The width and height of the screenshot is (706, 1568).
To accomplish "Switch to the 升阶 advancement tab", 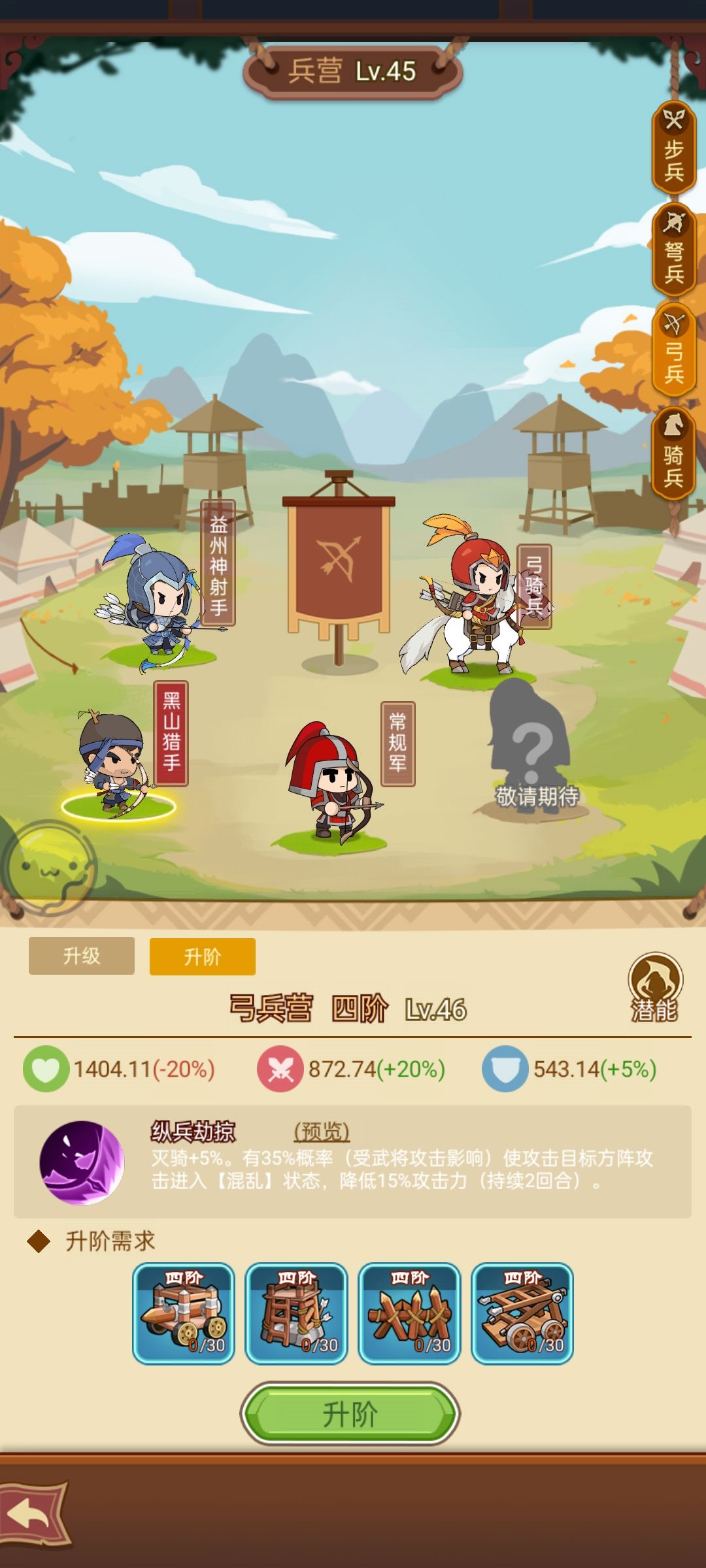I will (202, 956).
